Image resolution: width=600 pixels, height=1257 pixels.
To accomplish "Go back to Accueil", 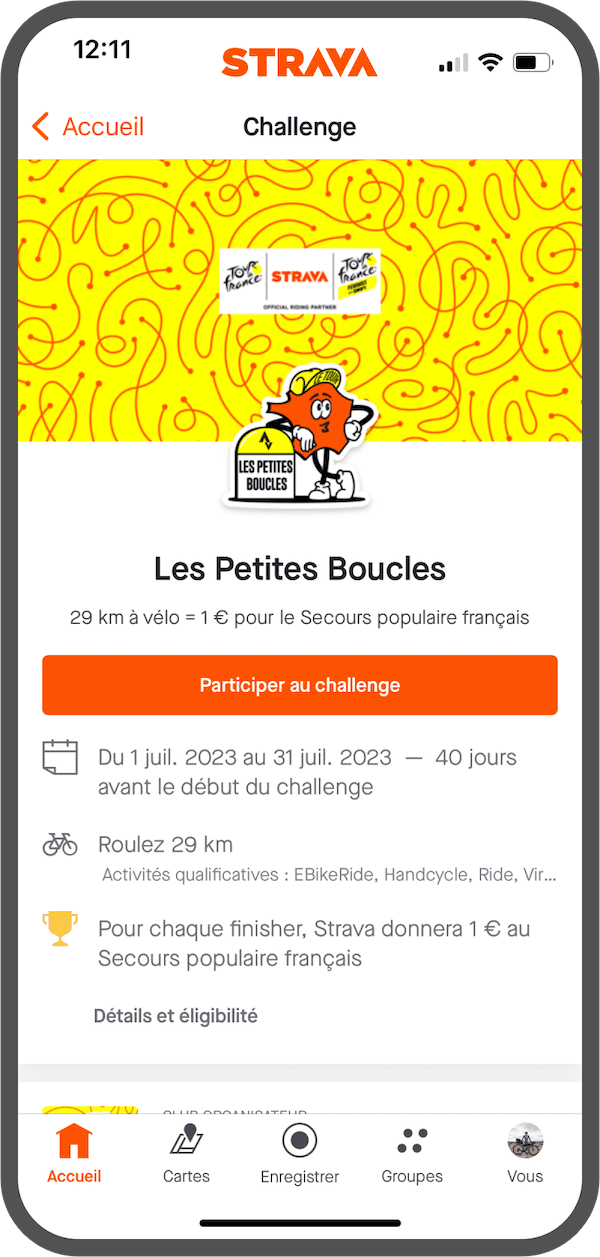I will [88, 127].
